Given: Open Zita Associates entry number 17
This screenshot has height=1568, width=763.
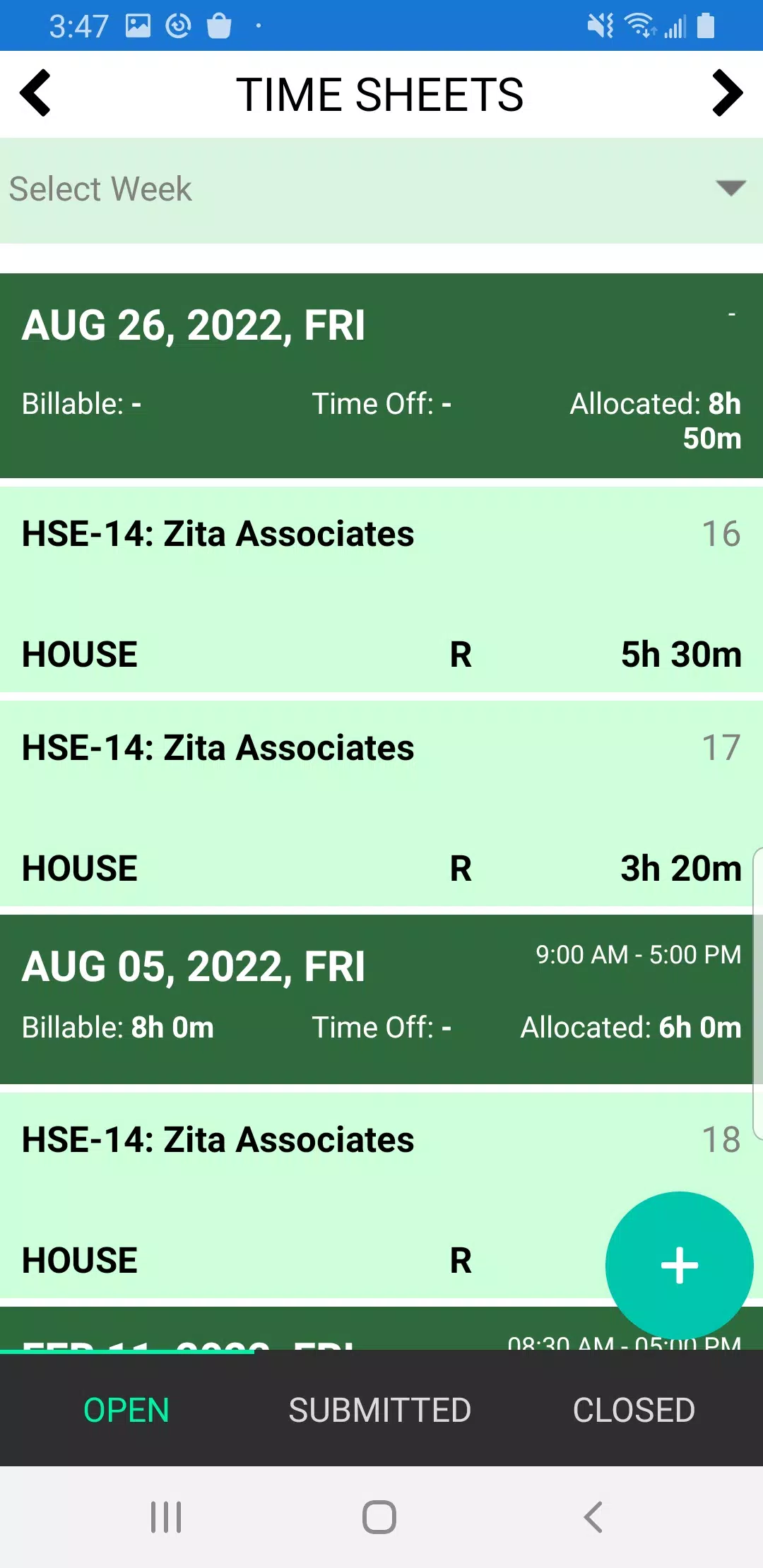Looking at the screenshot, I should 381,804.
